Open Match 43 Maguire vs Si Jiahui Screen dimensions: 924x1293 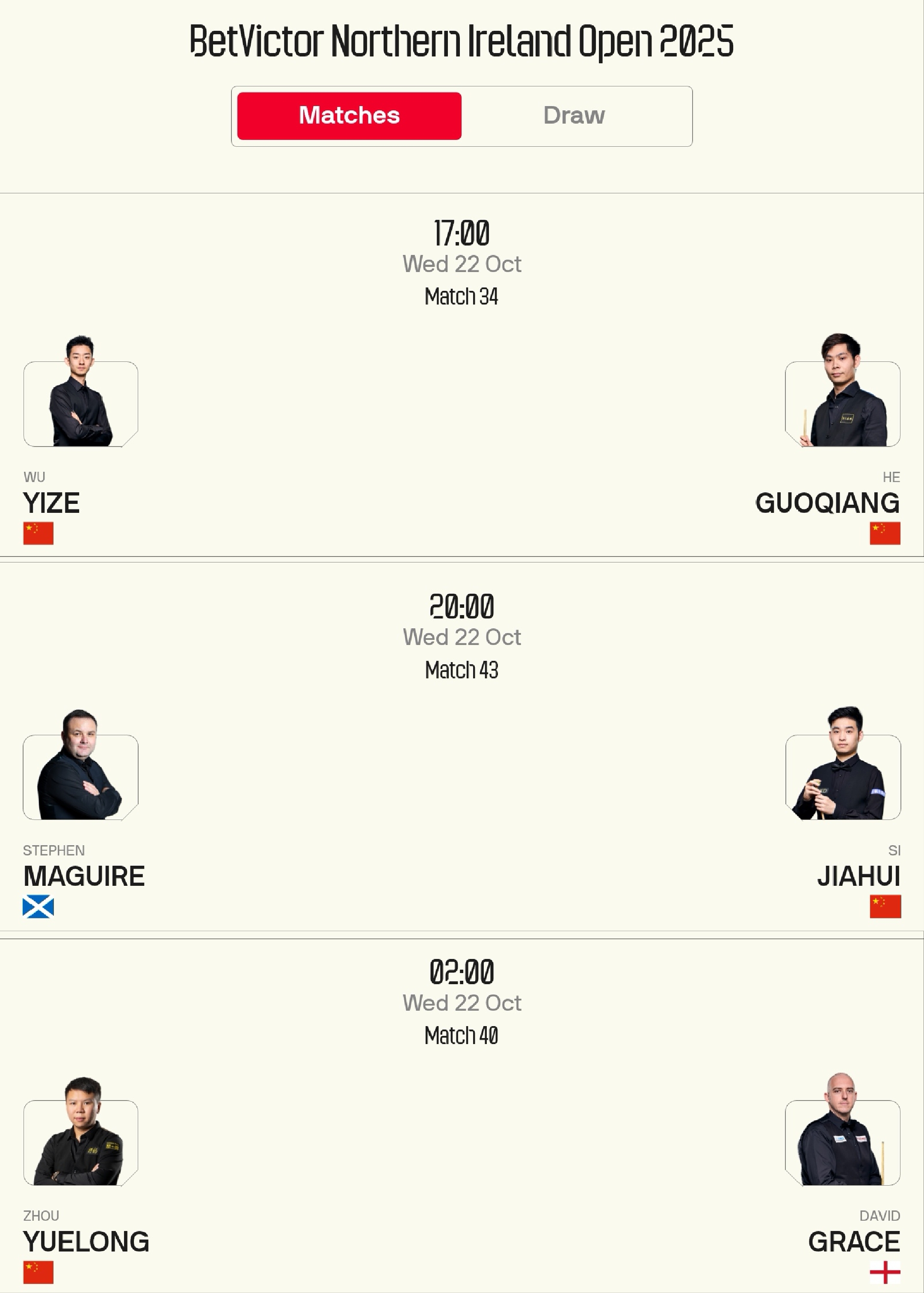[x=462, y=748]
